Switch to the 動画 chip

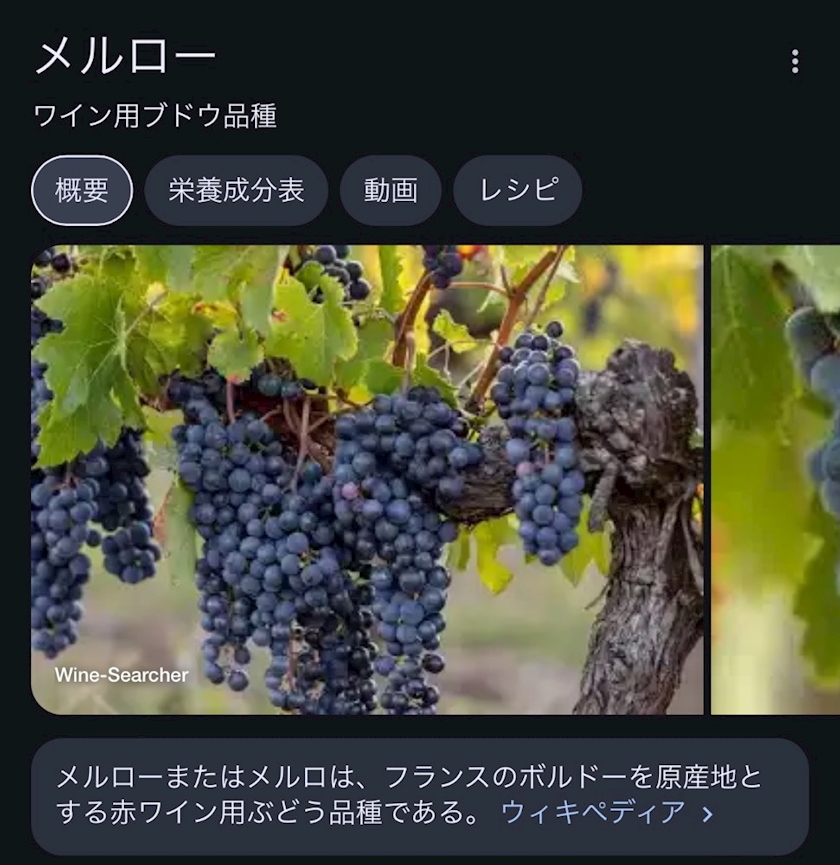(390, 190)
